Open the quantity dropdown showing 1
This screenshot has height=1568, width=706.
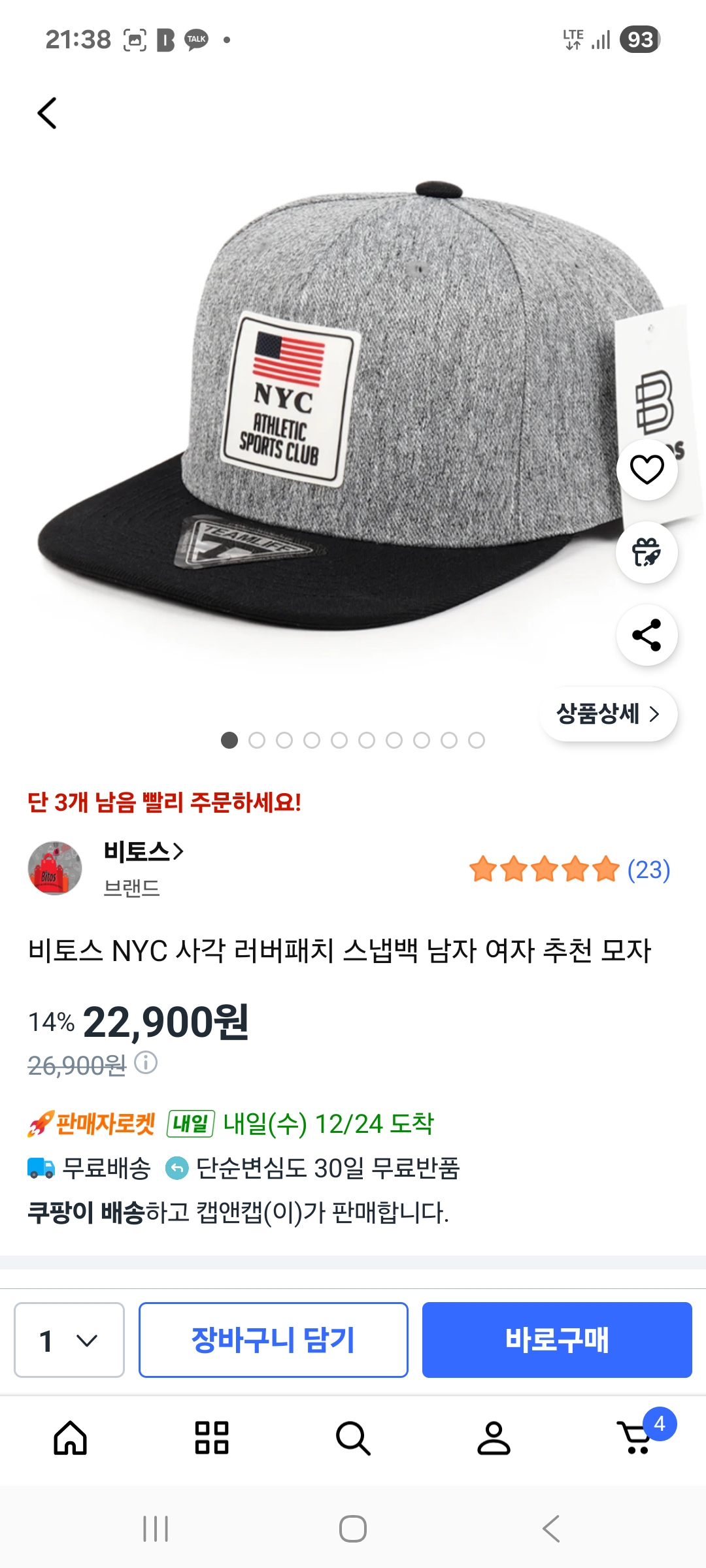(x=69, y=1340)
